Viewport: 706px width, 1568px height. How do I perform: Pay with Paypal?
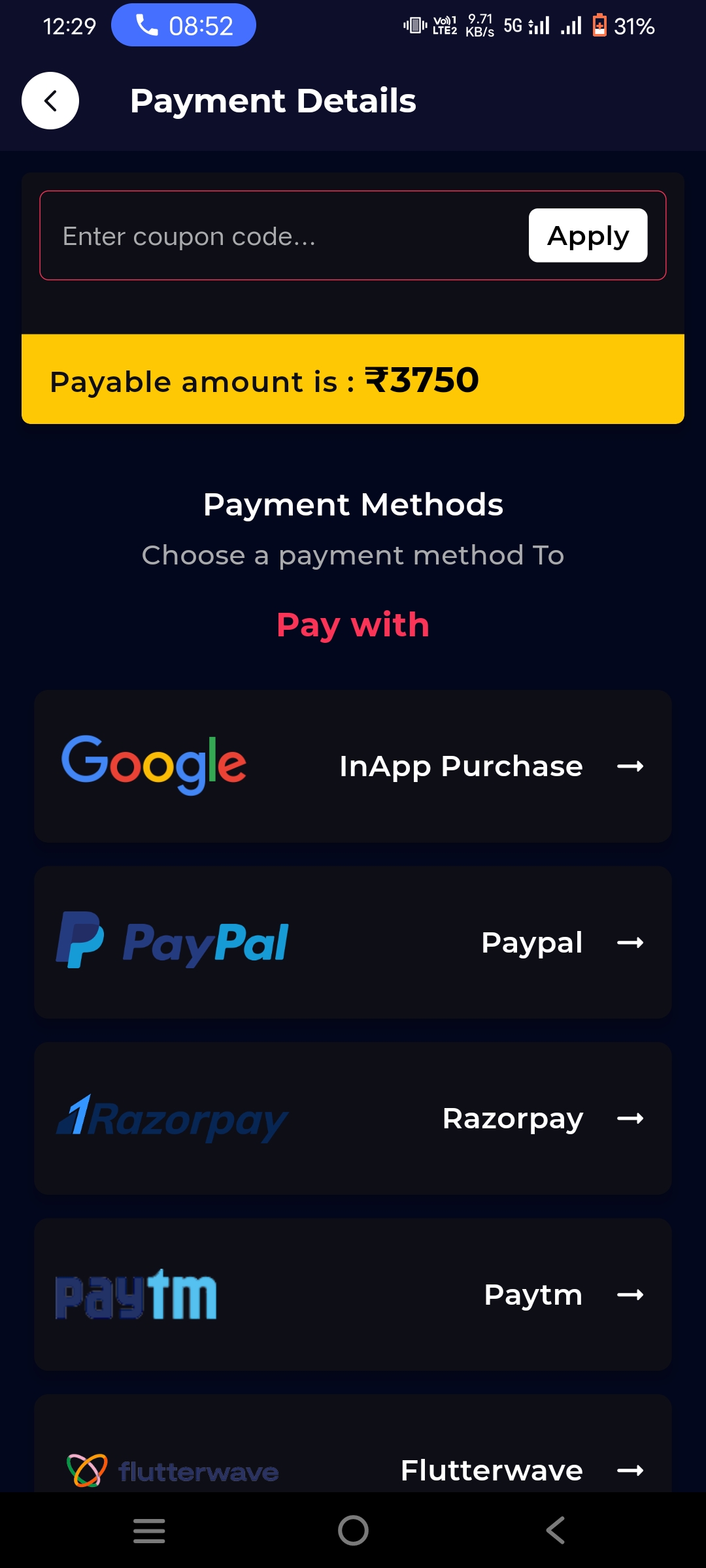tap(353, 942)
